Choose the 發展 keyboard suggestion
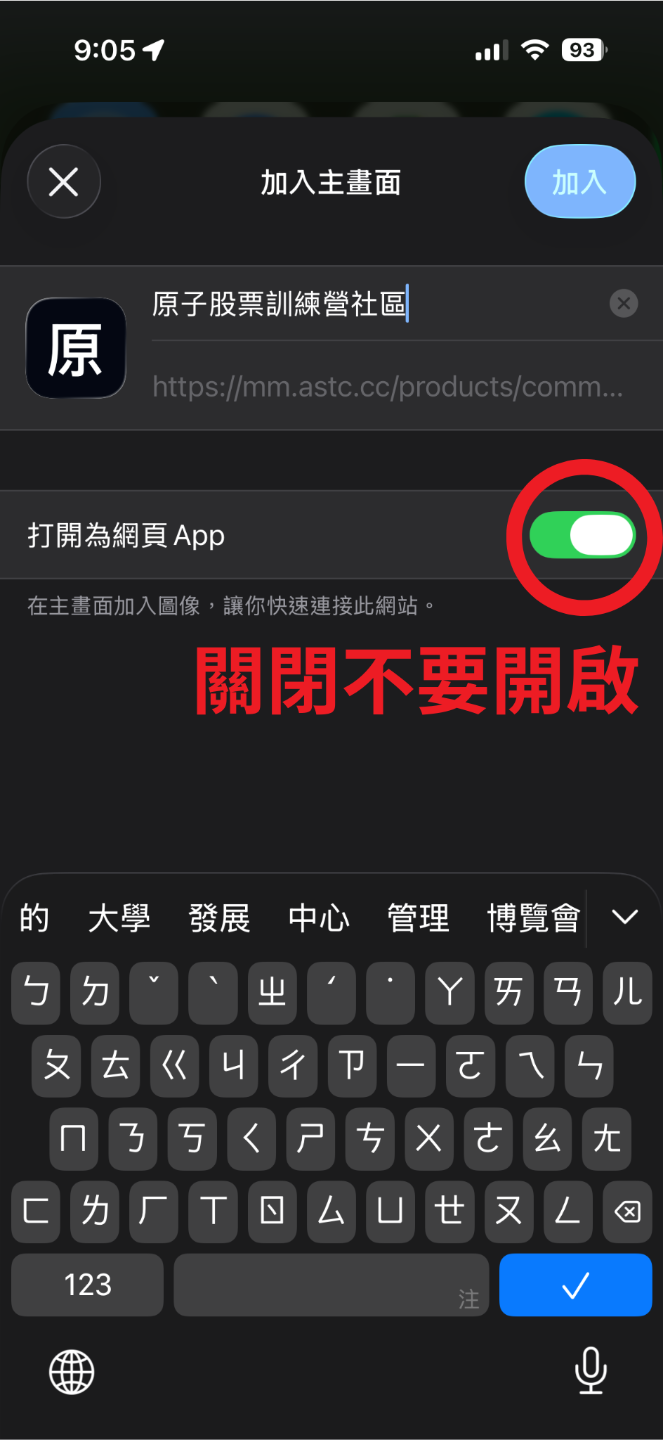This screenshot has width=663, height=1440. (x=219, y=917)
